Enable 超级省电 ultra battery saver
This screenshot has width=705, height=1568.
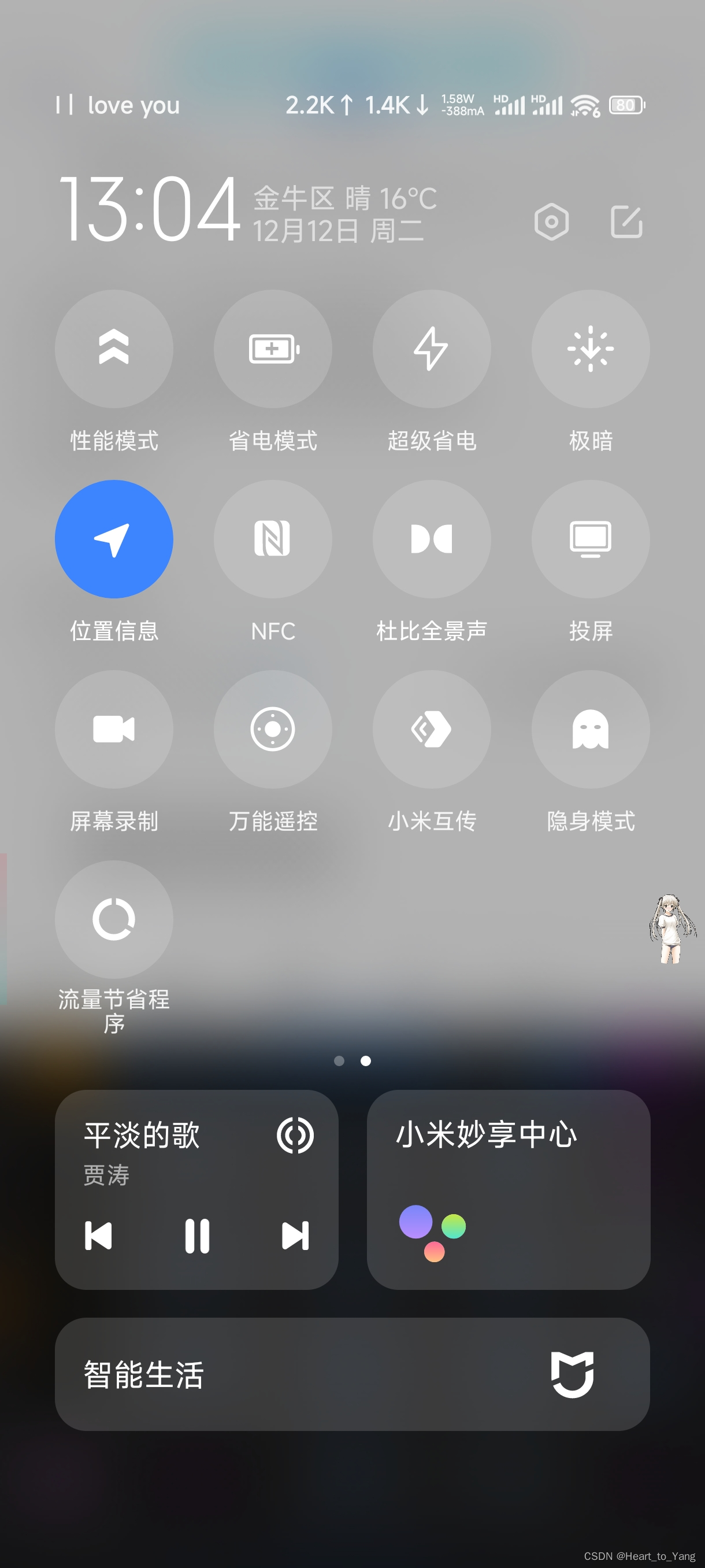431,349
